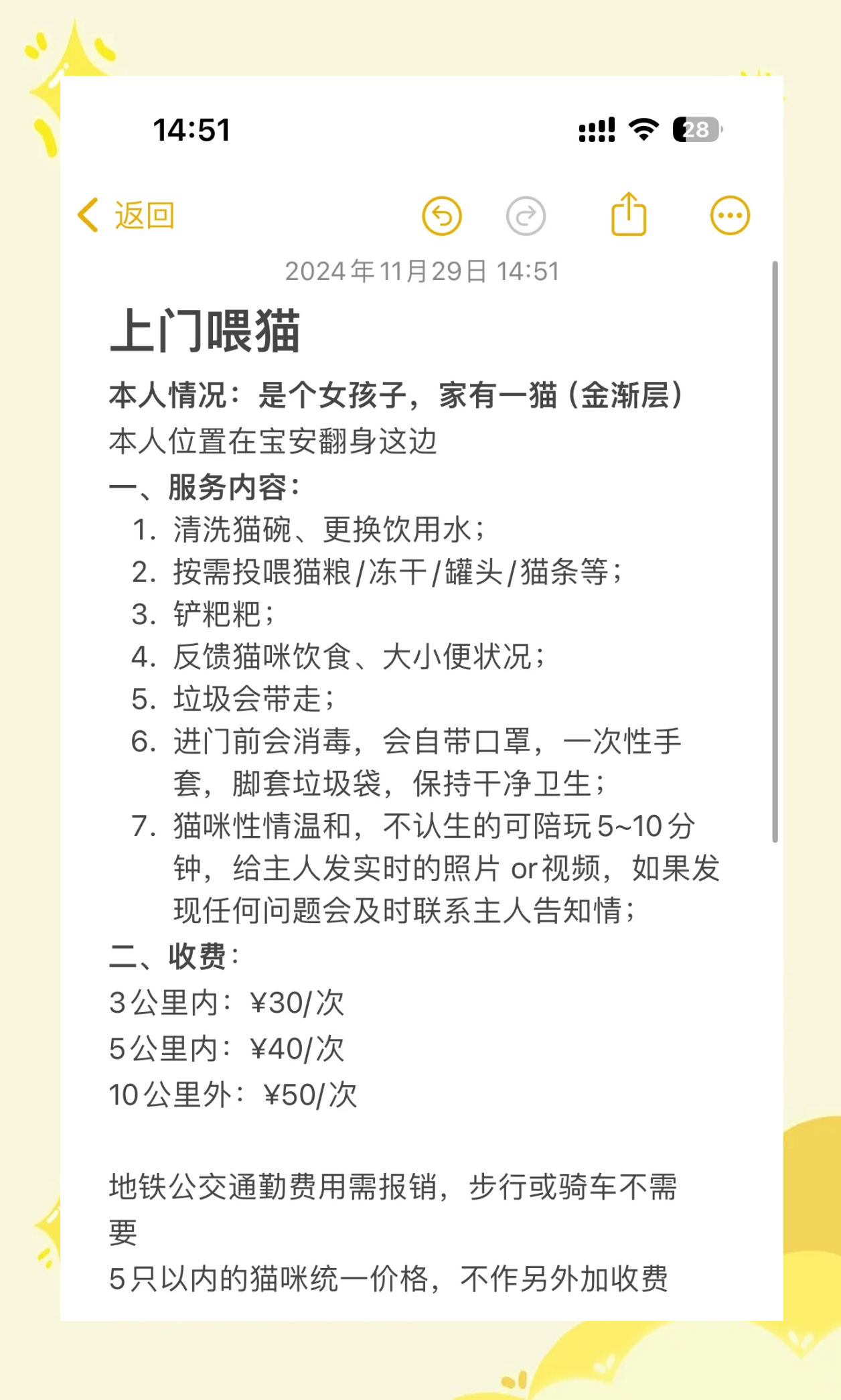
Task: Open the more options ellipsis icon
Action: (730, 214)
